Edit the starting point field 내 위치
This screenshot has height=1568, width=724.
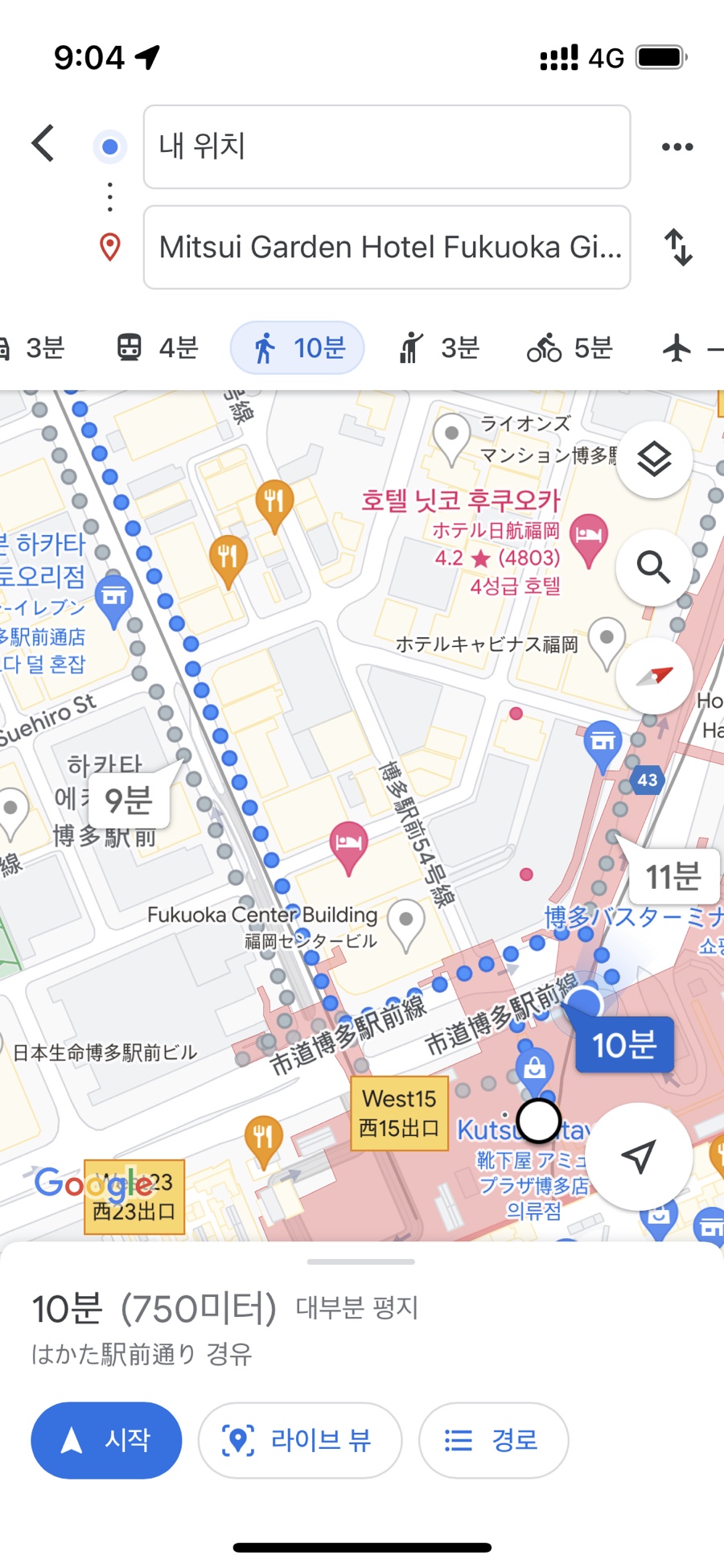(386, 146)
